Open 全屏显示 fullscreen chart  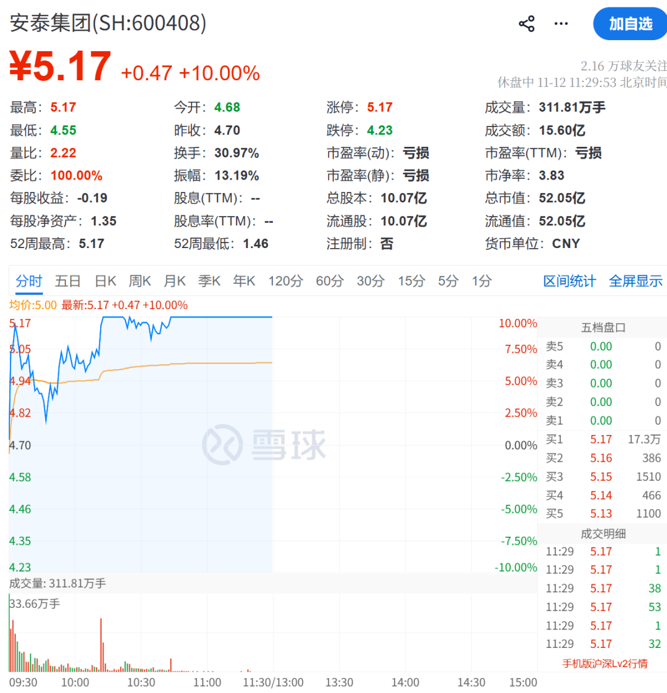coord(635,281)
